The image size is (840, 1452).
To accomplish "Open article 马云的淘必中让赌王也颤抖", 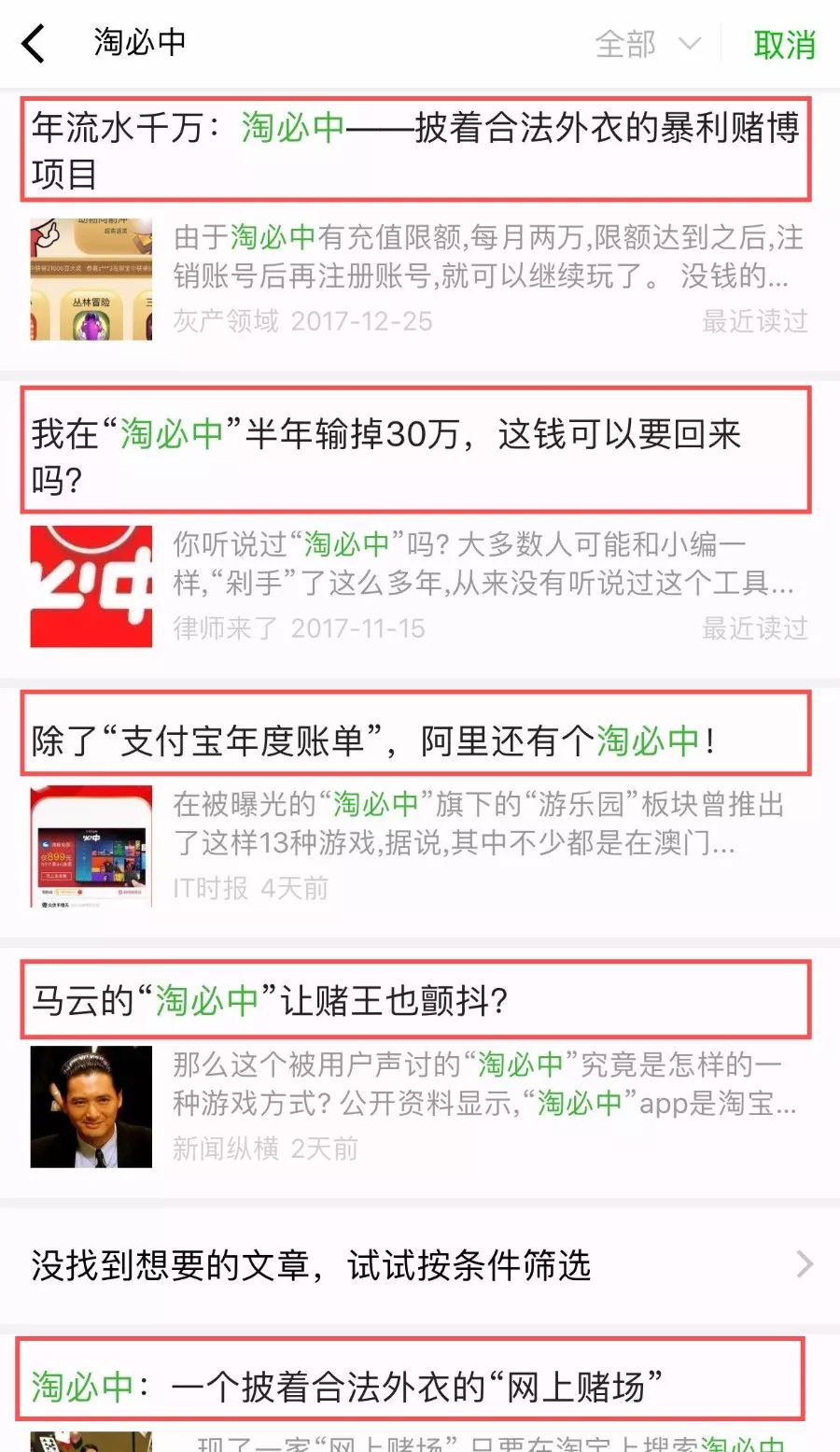I will (415, 1000).
